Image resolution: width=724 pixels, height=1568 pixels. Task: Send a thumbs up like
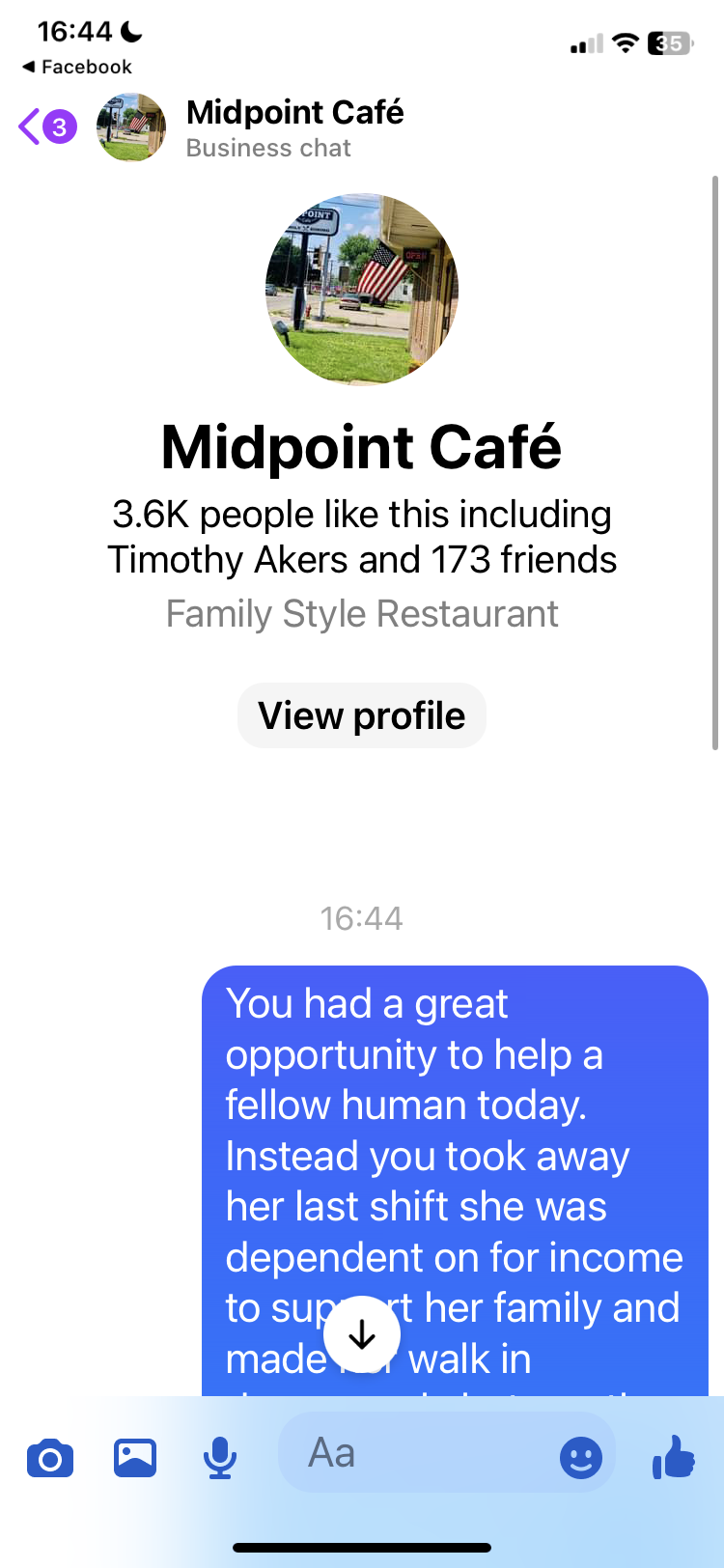[x=674, y=1456]
